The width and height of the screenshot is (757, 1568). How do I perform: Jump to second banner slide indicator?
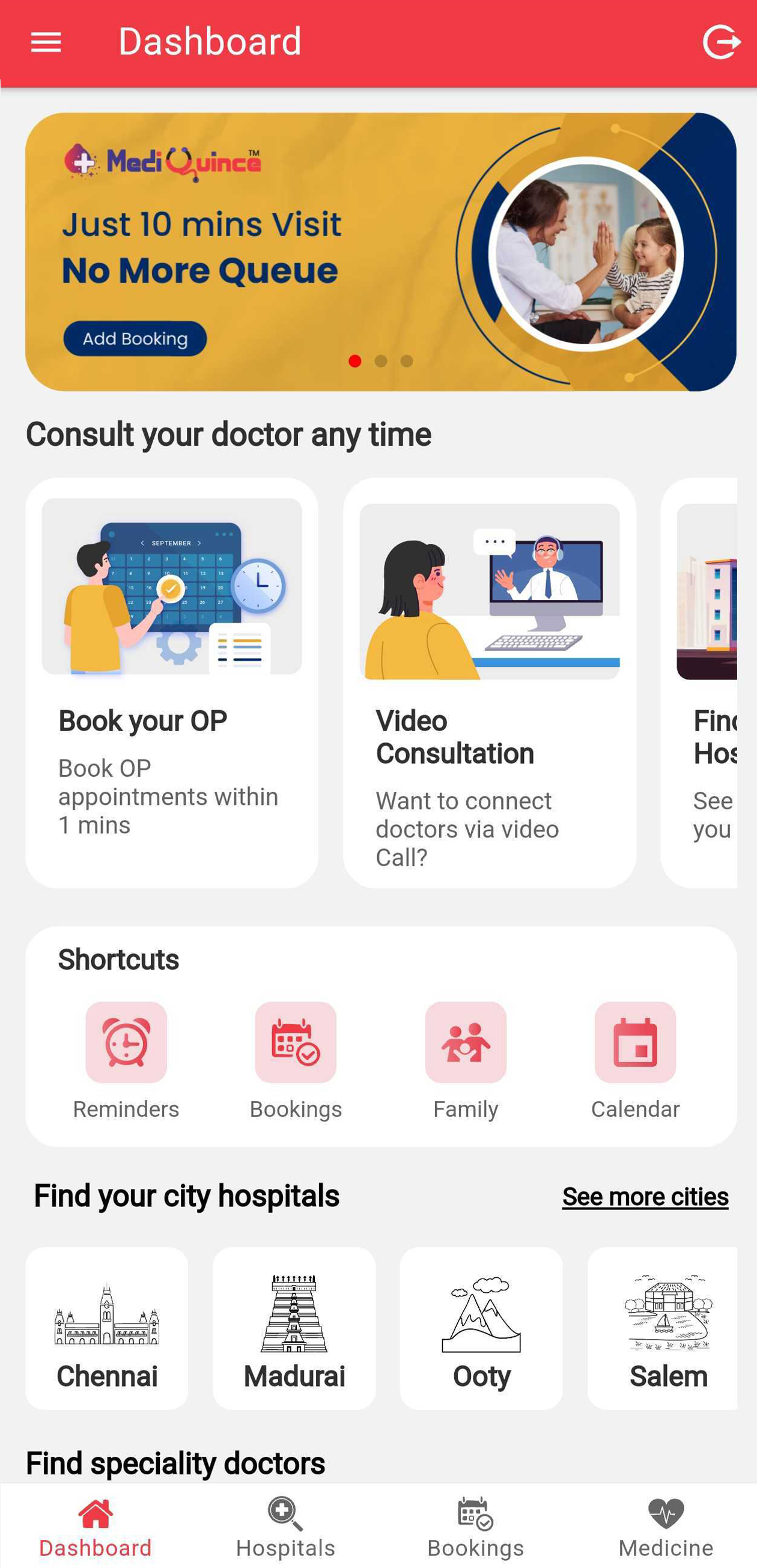(x=381, y=361)
